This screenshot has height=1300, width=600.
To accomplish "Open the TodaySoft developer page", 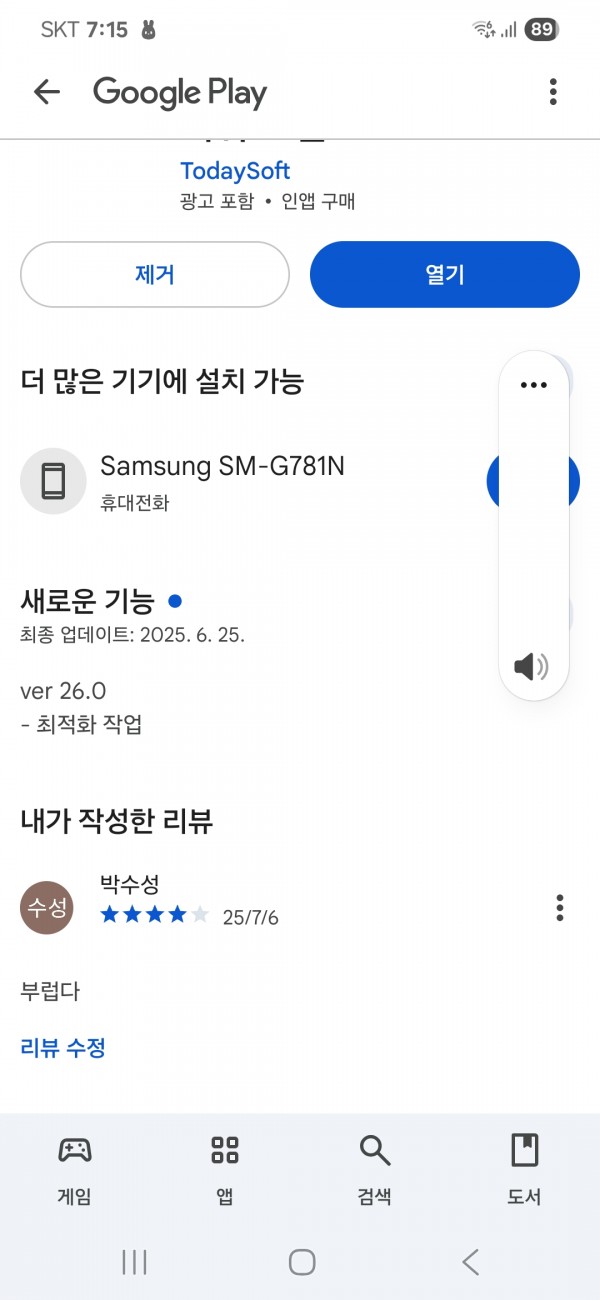I will tap(235, 171).
